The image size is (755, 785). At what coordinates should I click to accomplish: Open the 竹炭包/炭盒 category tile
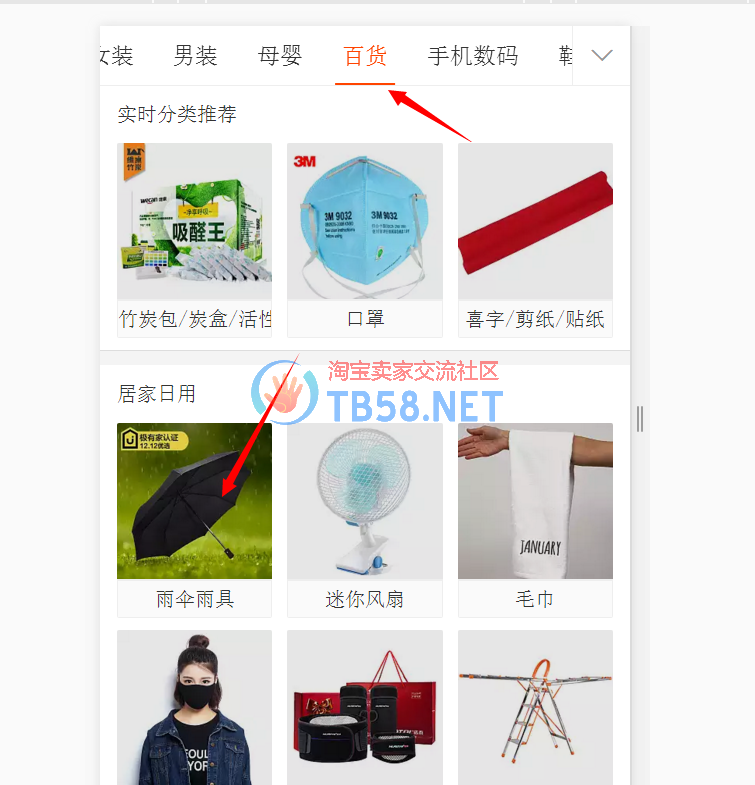[x=195, y=240]
